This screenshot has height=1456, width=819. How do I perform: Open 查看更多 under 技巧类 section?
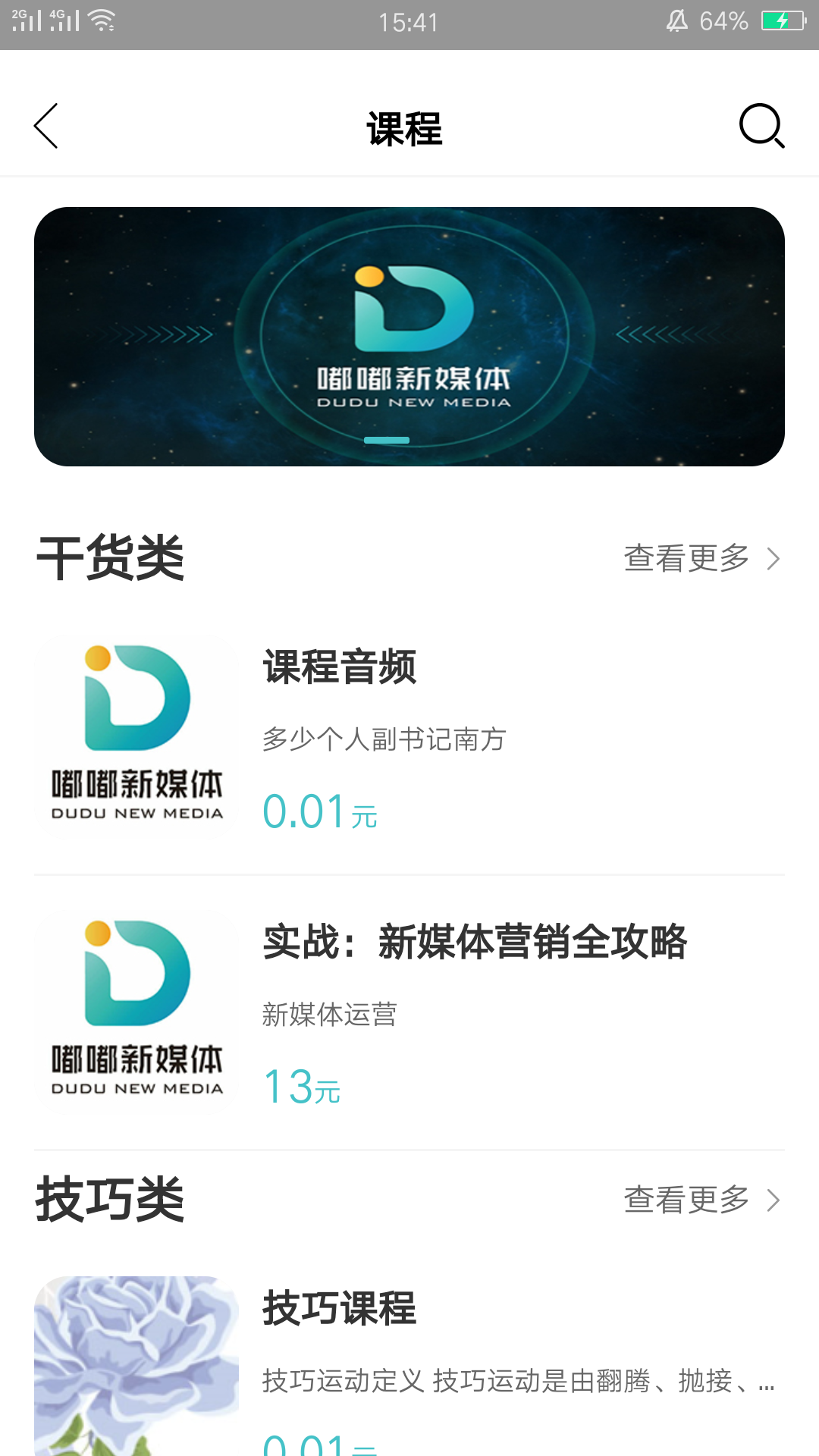click(686, 1200)
